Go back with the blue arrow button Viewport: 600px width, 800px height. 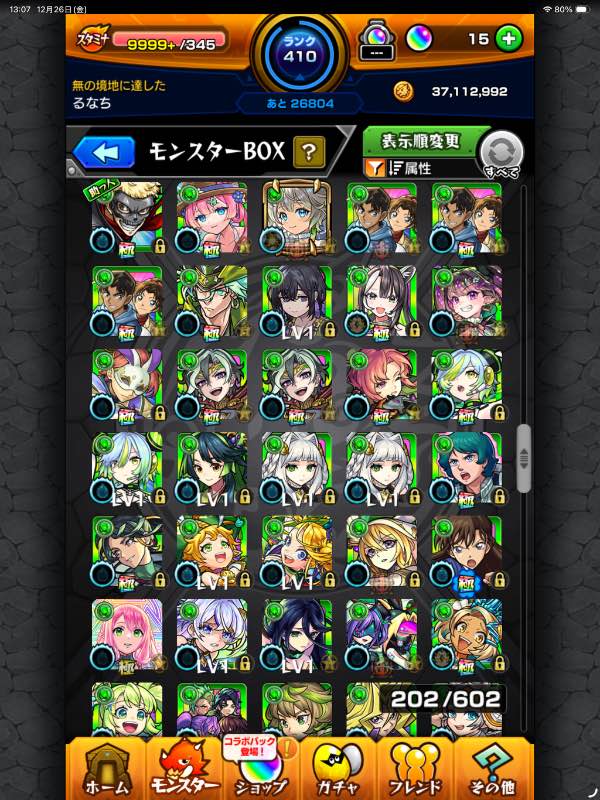tap(104, 153)
